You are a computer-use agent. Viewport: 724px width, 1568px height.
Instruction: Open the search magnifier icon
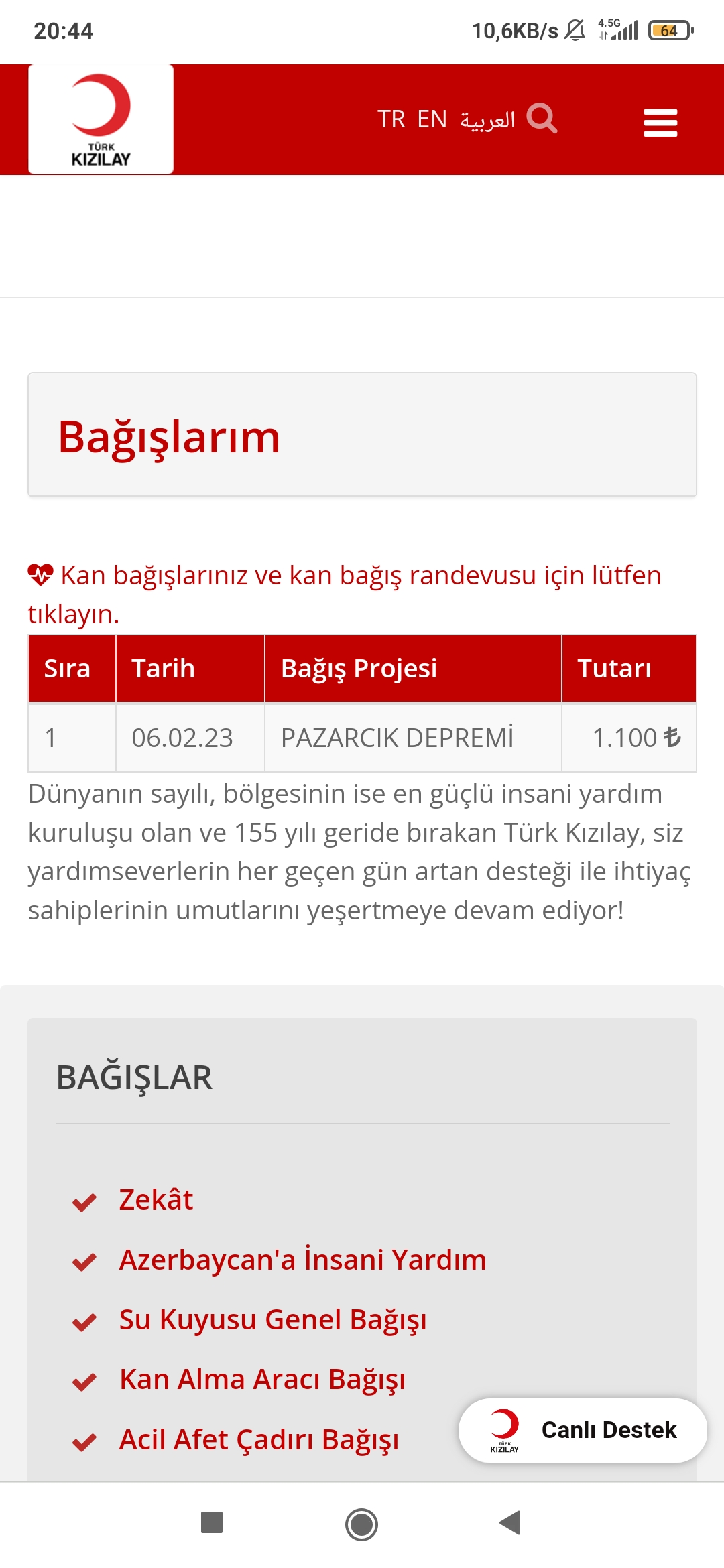click(x=542, y=119)
